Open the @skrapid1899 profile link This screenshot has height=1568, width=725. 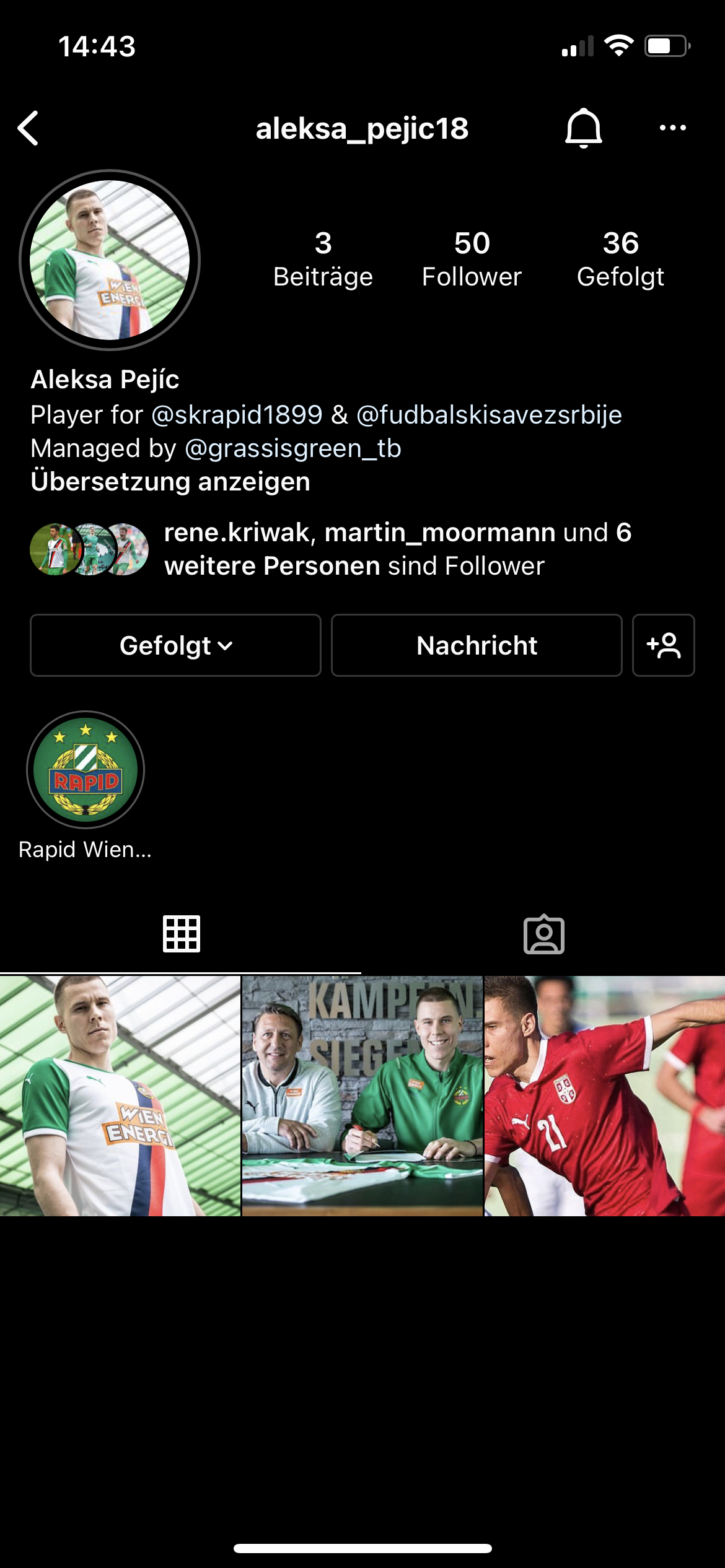(237, 415)
